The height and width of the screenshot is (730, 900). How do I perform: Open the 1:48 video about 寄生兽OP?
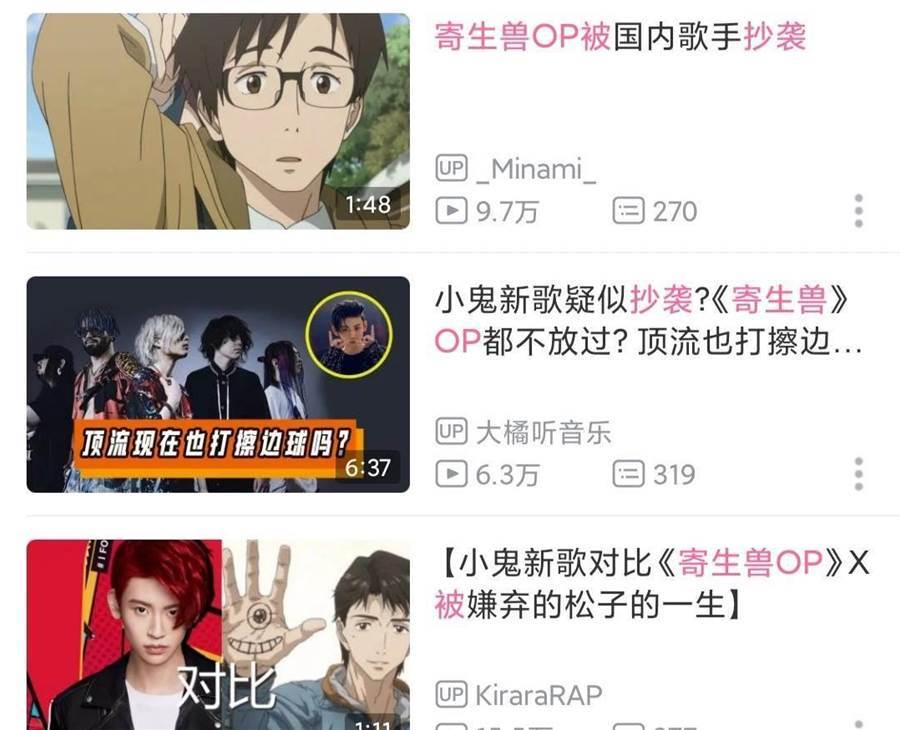tap(218, 121)
